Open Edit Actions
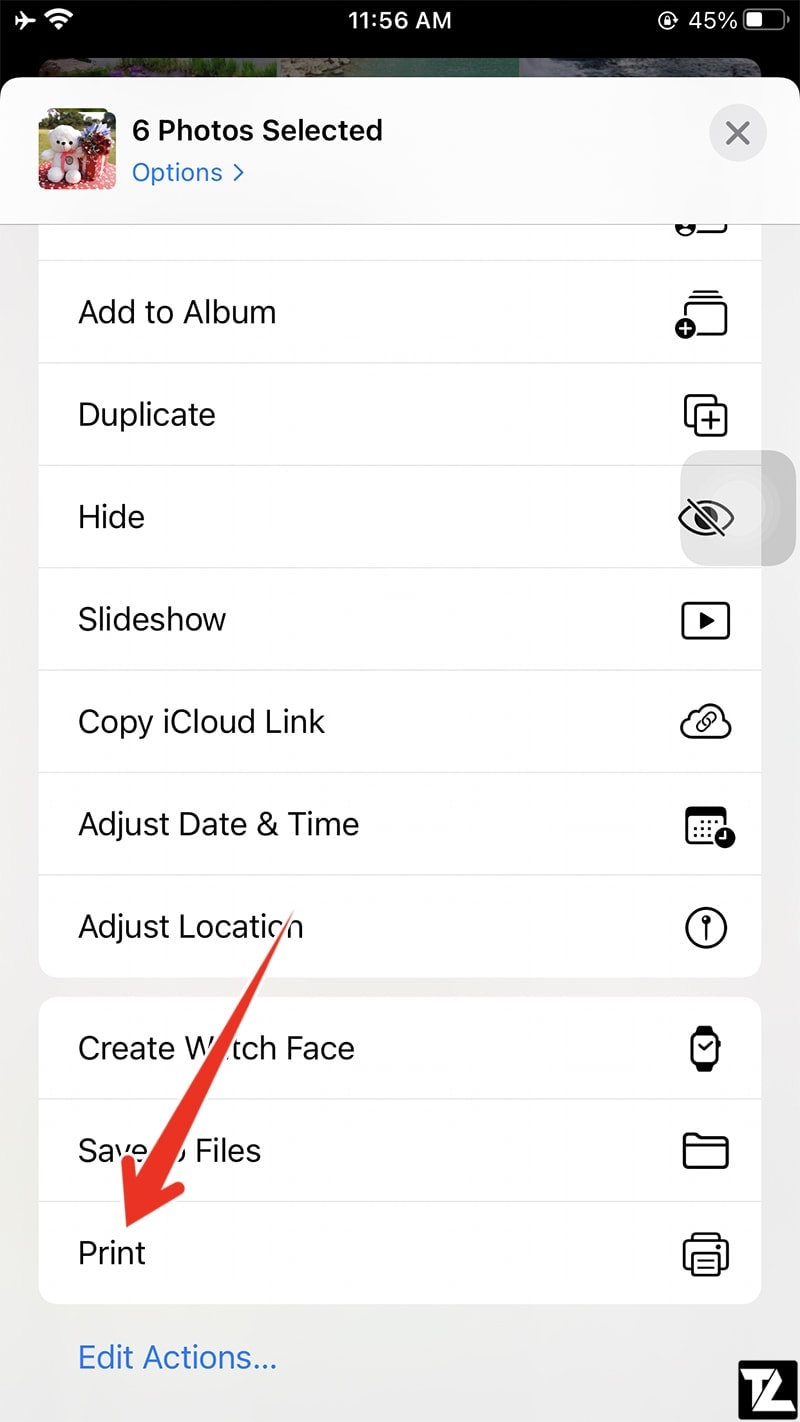 tap(177, 1357)
